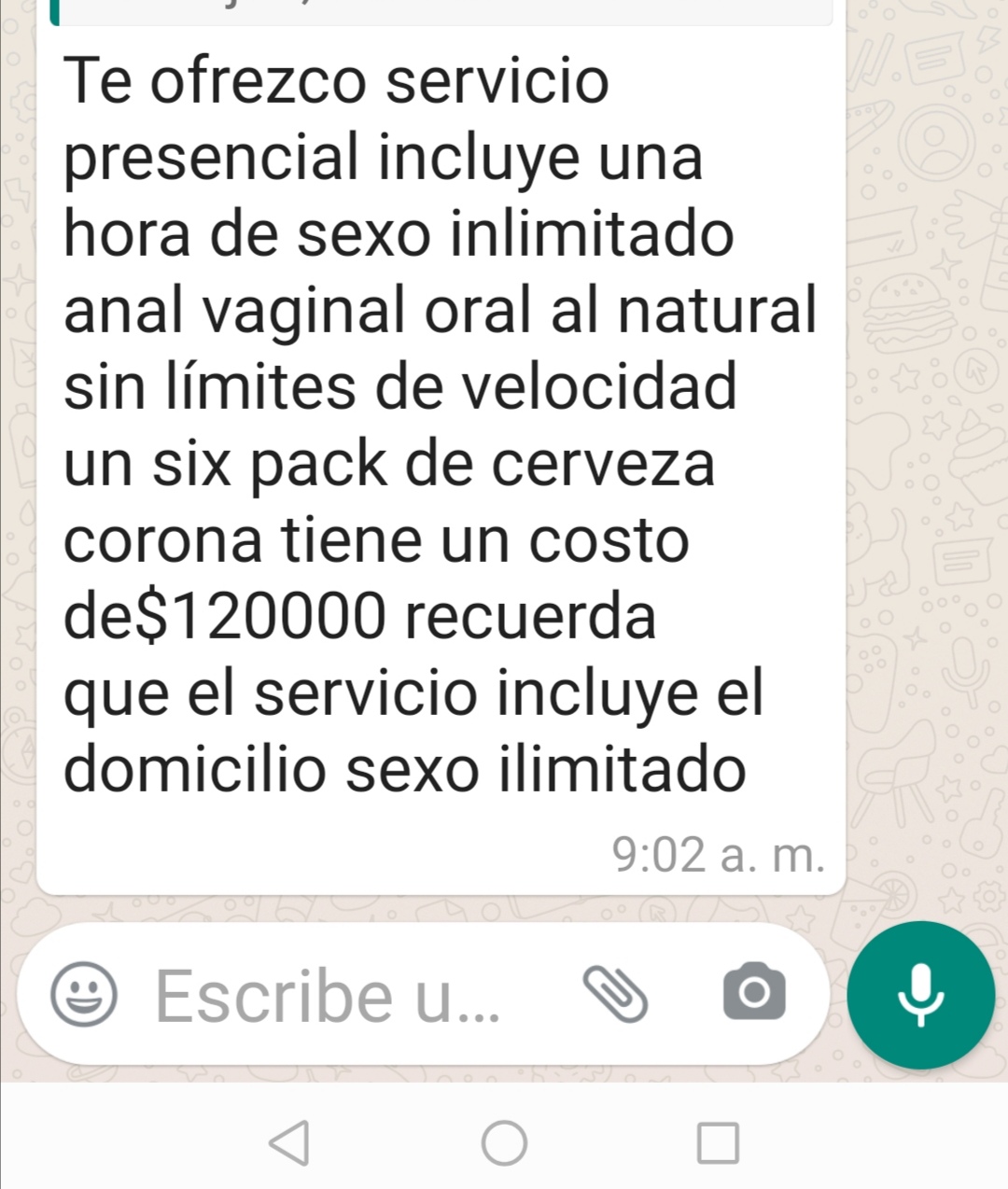Tap the system home button

tap(504, 1142)
